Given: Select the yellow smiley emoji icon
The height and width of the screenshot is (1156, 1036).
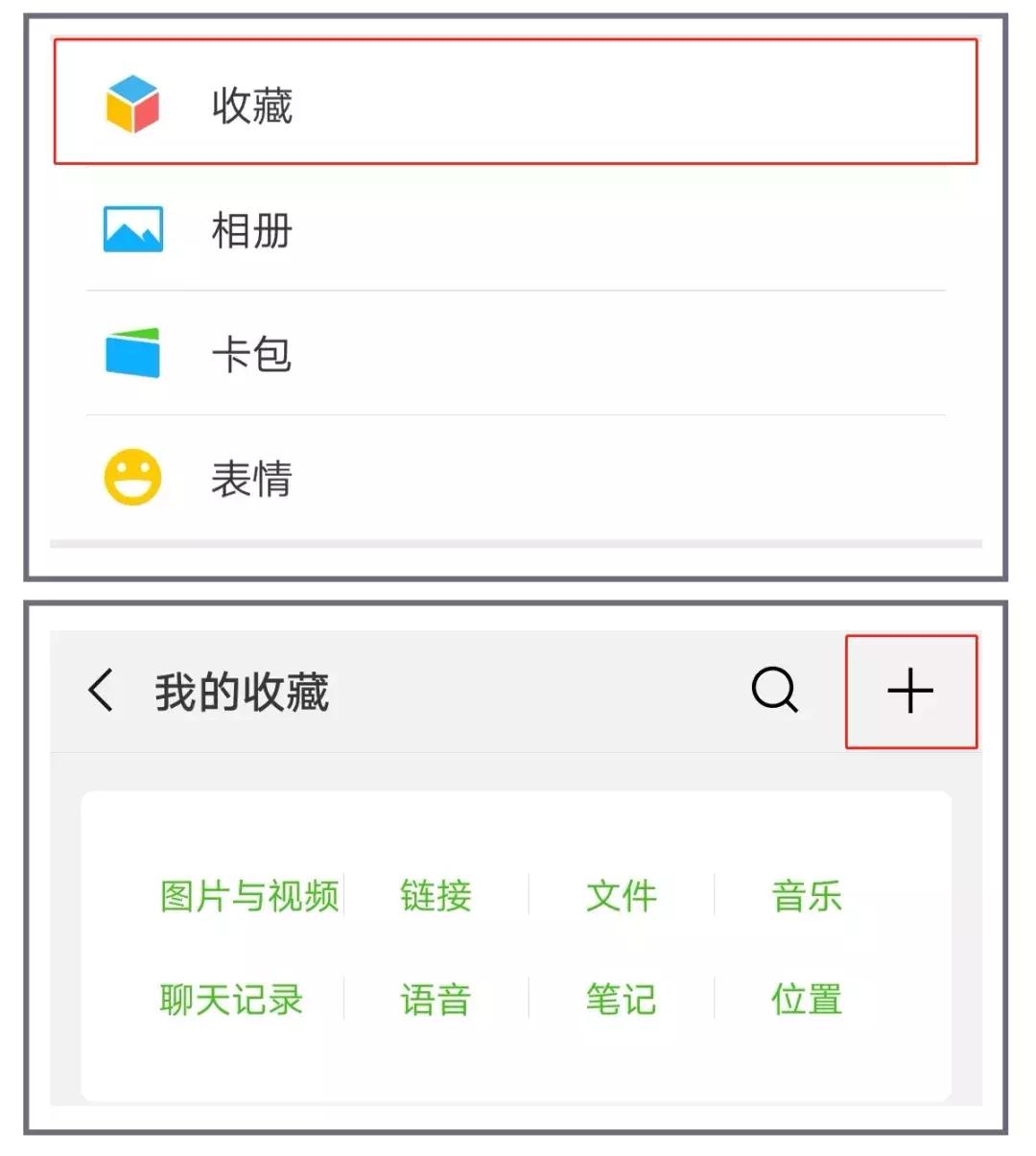Looking at the screenshot, I should tap(132, 477).
